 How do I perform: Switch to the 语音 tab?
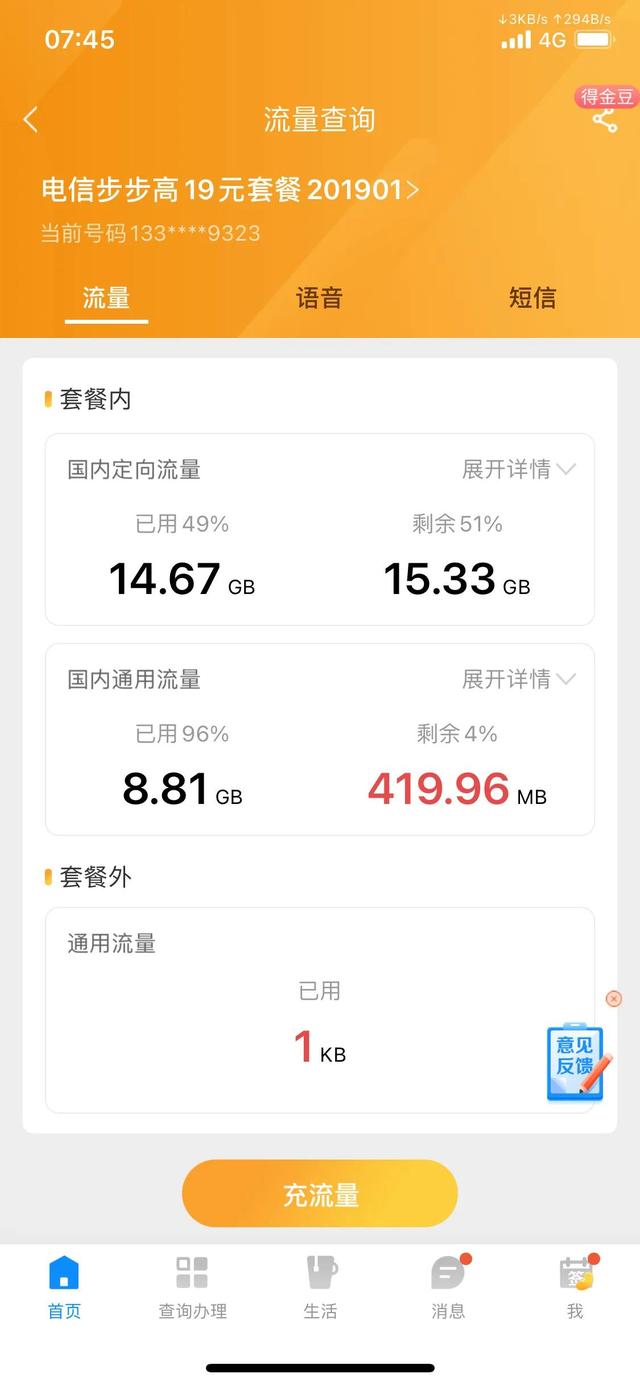(319, 298)
